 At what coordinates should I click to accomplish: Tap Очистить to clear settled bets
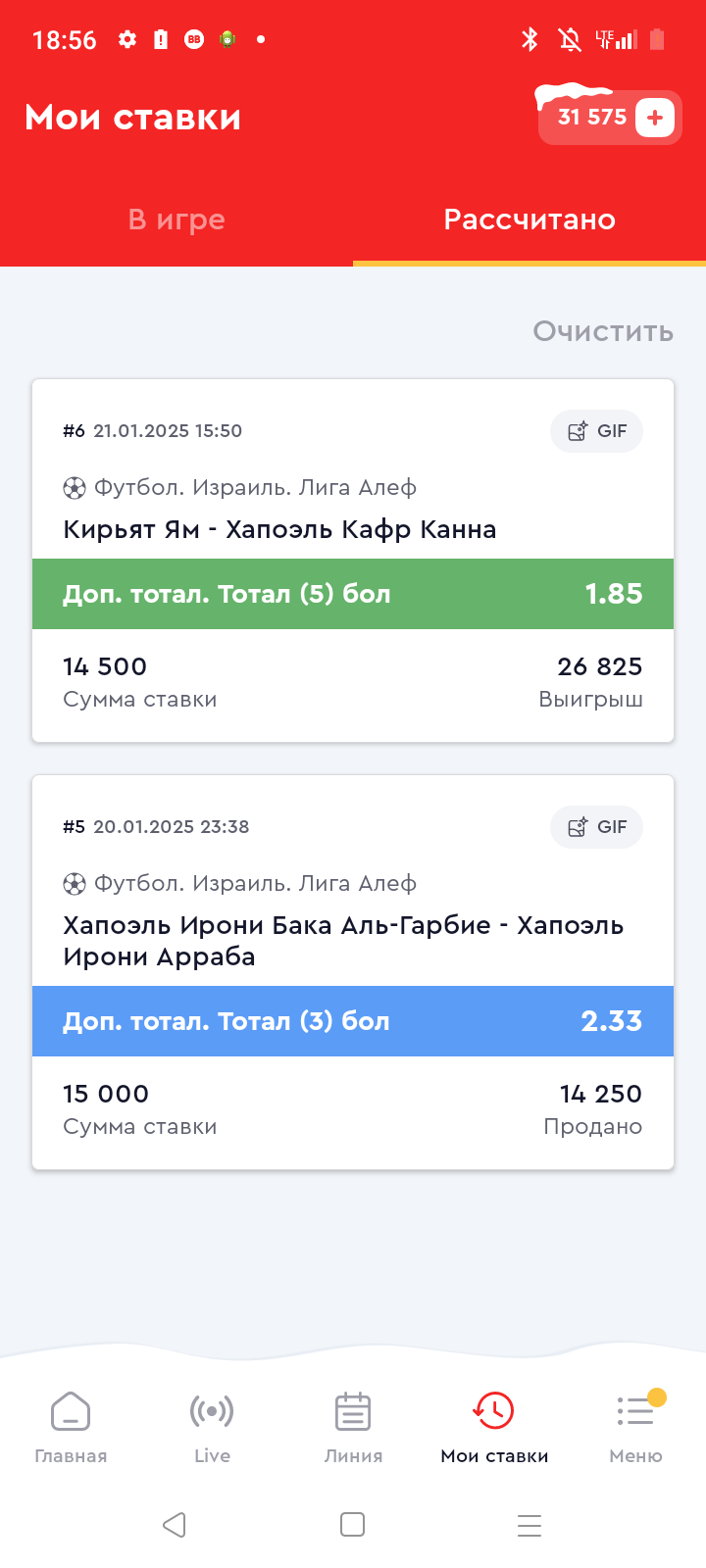coord(603,331)
